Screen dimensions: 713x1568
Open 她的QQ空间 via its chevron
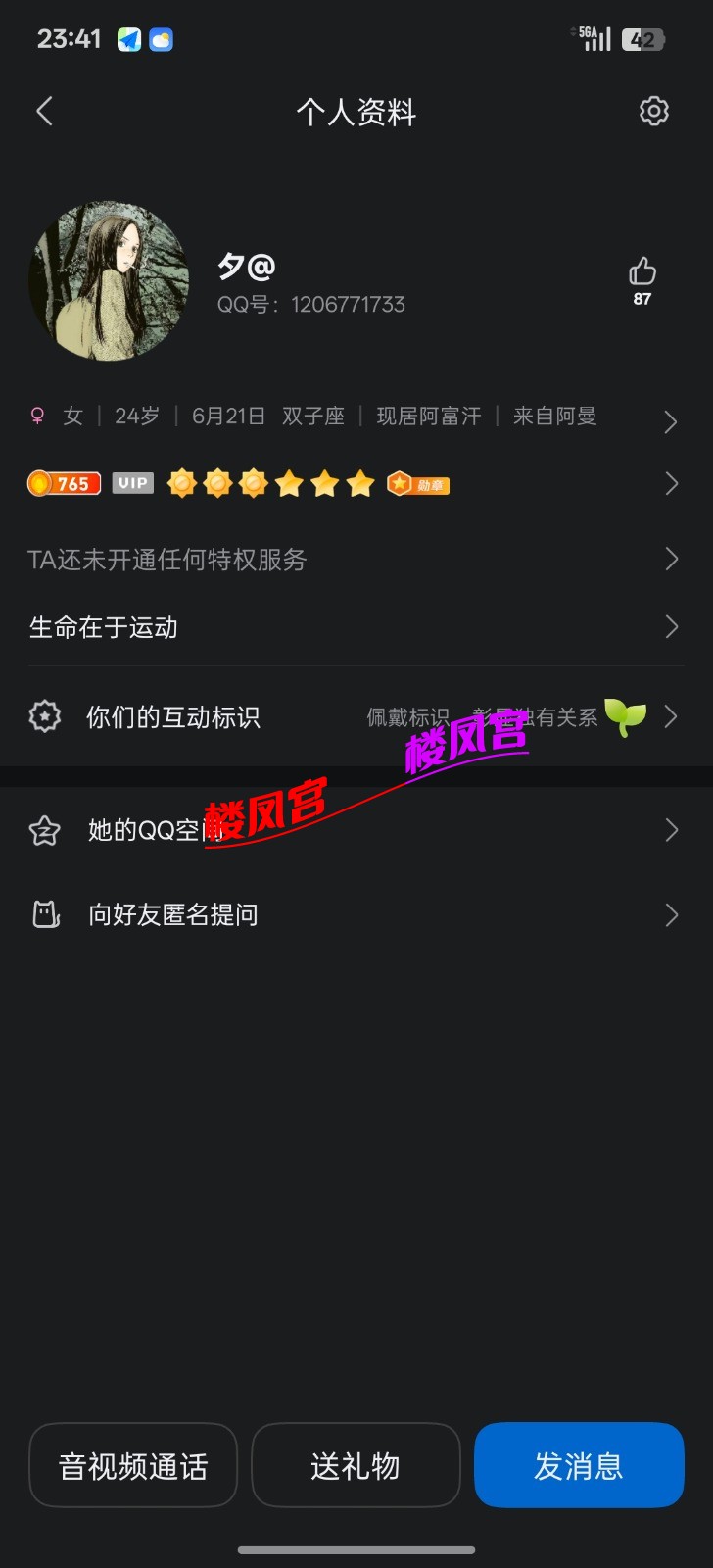click(670, 830)
